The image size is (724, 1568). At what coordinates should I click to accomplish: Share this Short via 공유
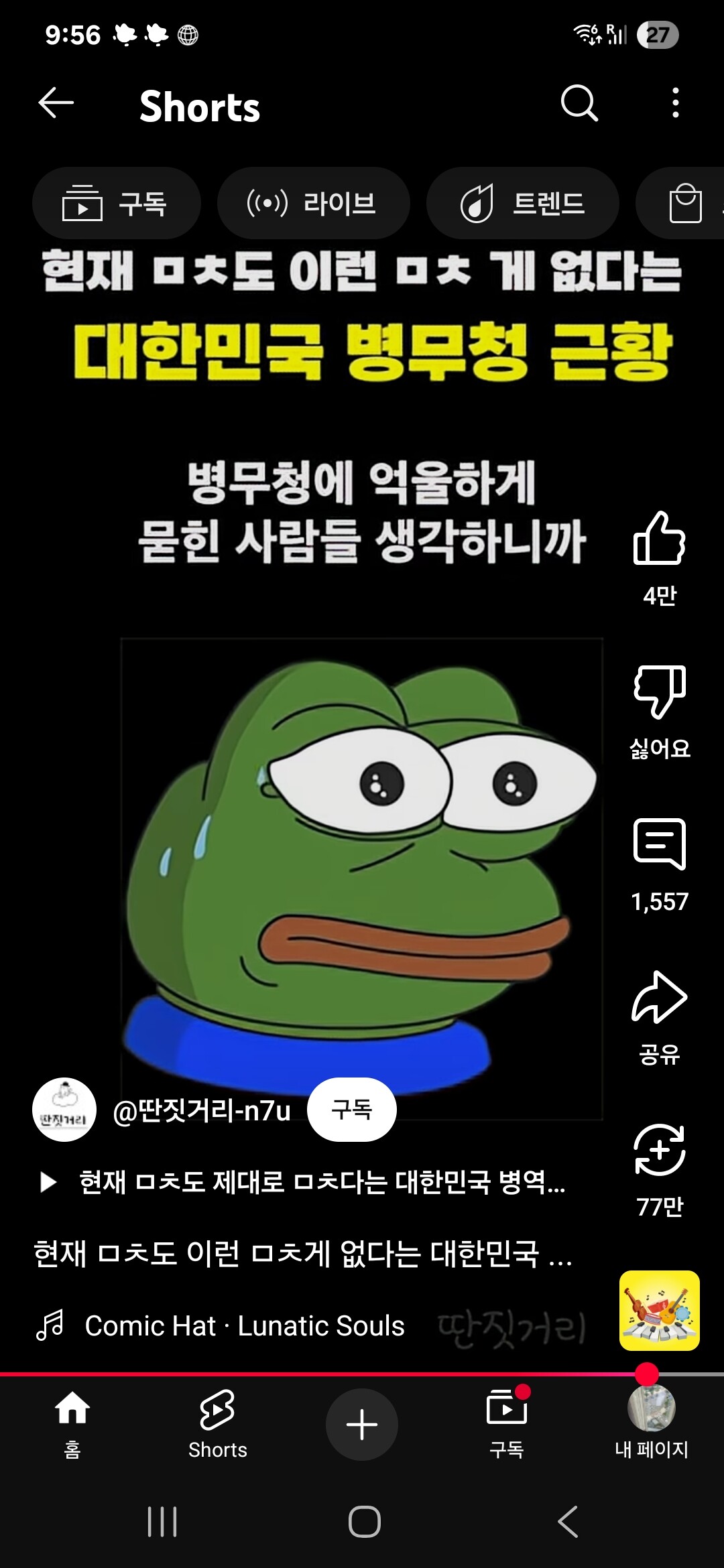click(659, 998)
